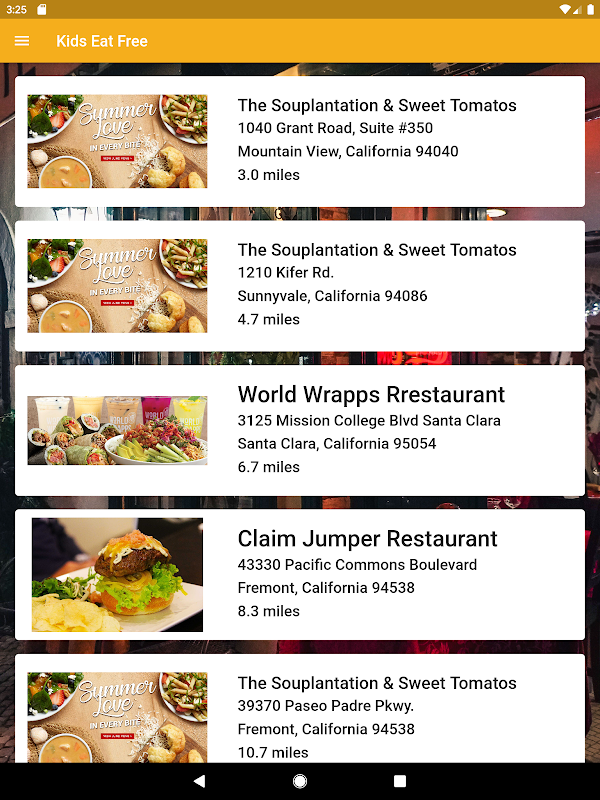Open Souplantation on Paseo Padre Pkwy., Fremont

point(300,710)
